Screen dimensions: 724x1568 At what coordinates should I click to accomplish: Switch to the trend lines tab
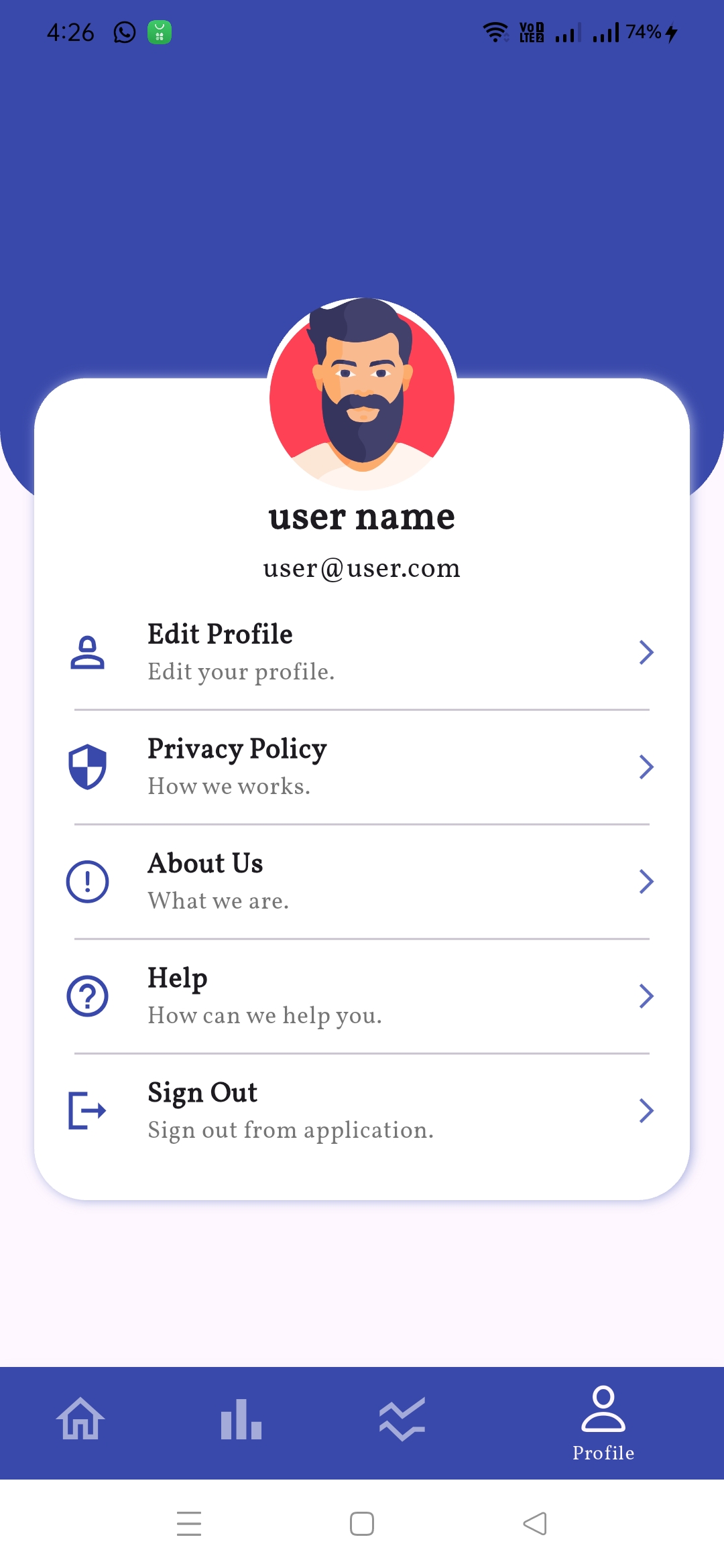[402, 1419]
